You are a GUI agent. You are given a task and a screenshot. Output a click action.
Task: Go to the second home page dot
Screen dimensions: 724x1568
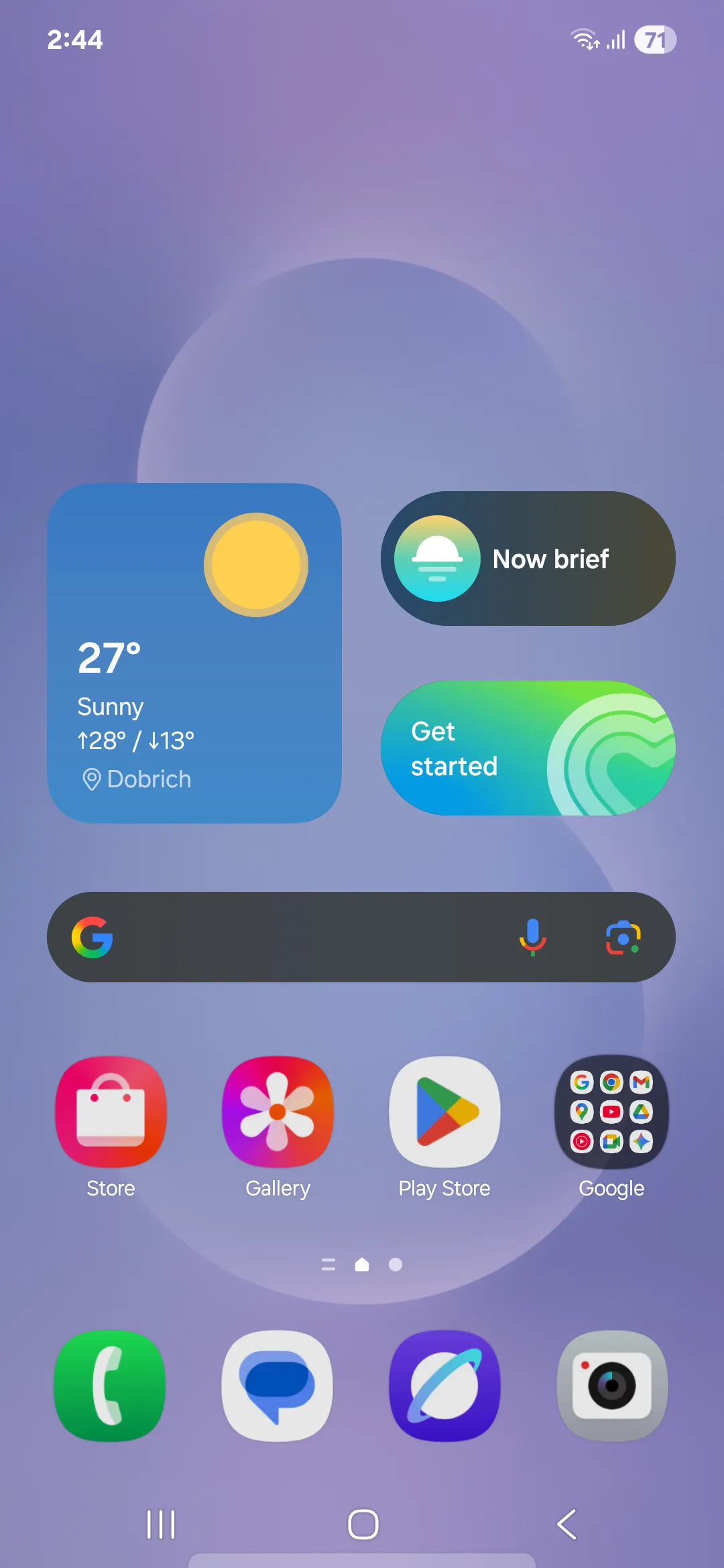pyautogui.click(x=396, y=1264)
